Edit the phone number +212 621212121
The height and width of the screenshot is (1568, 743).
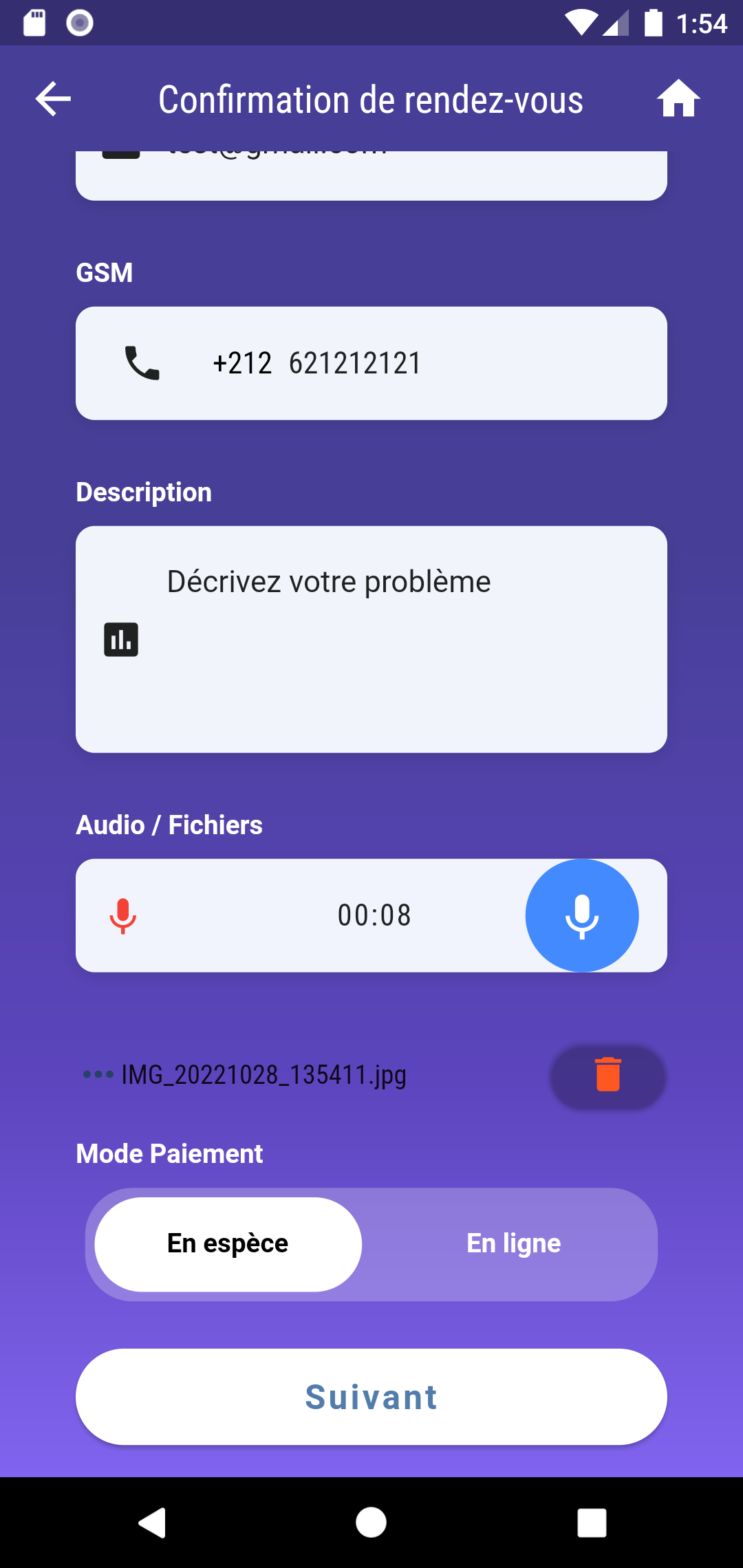pos(316,363)
